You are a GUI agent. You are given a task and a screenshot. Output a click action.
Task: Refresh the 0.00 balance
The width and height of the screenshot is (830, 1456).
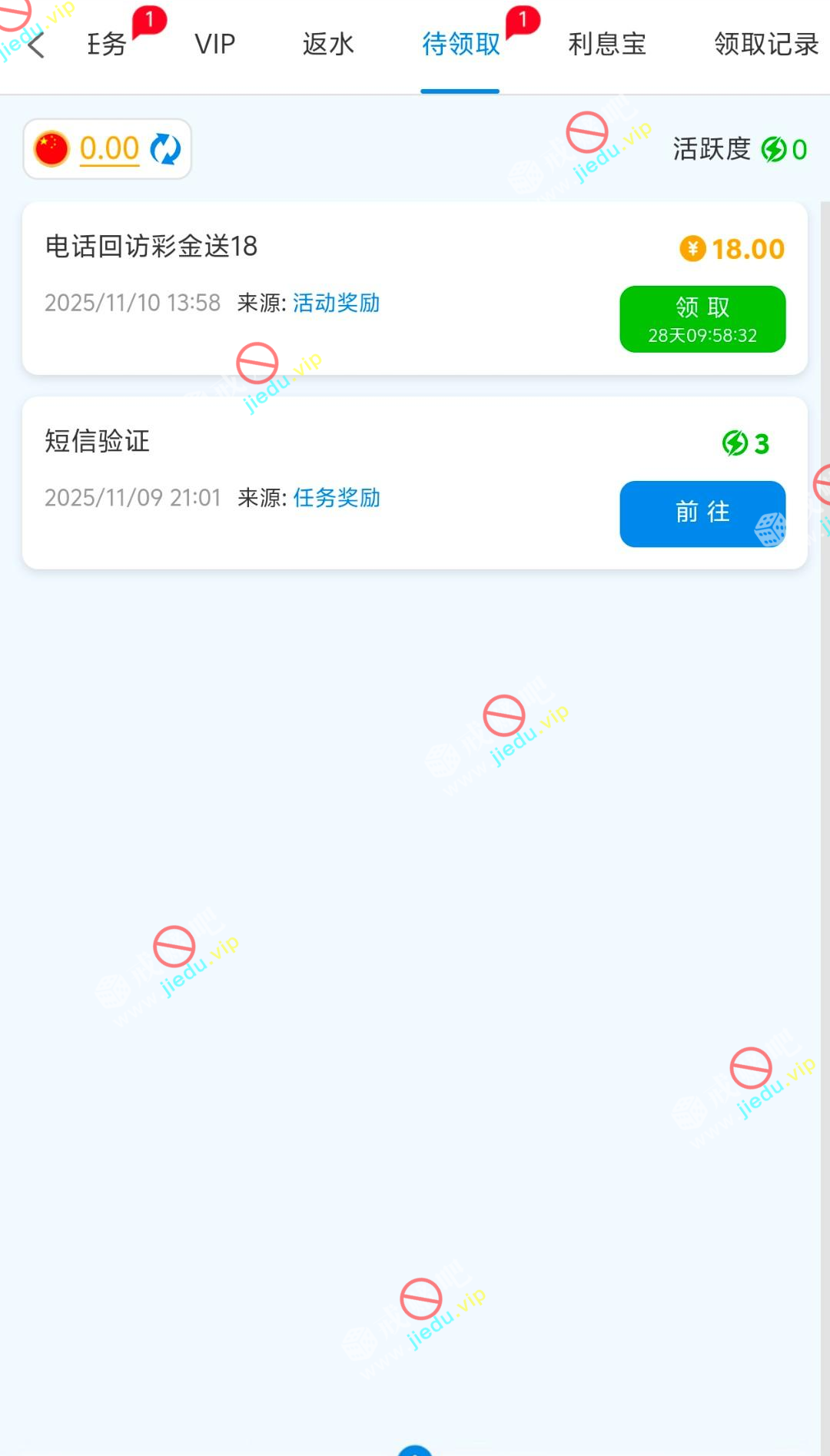point(165,149)
